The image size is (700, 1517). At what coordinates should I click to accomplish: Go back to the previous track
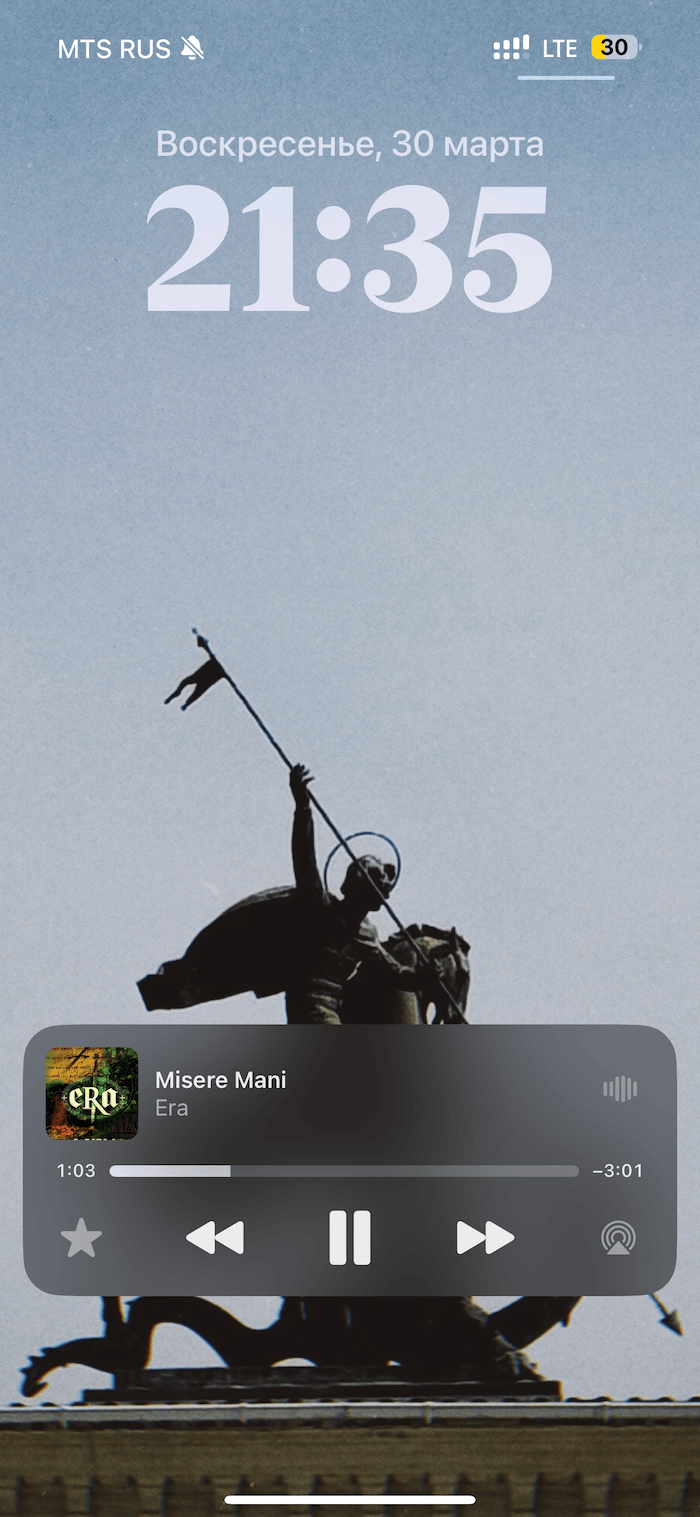[x=215, y=1238]
